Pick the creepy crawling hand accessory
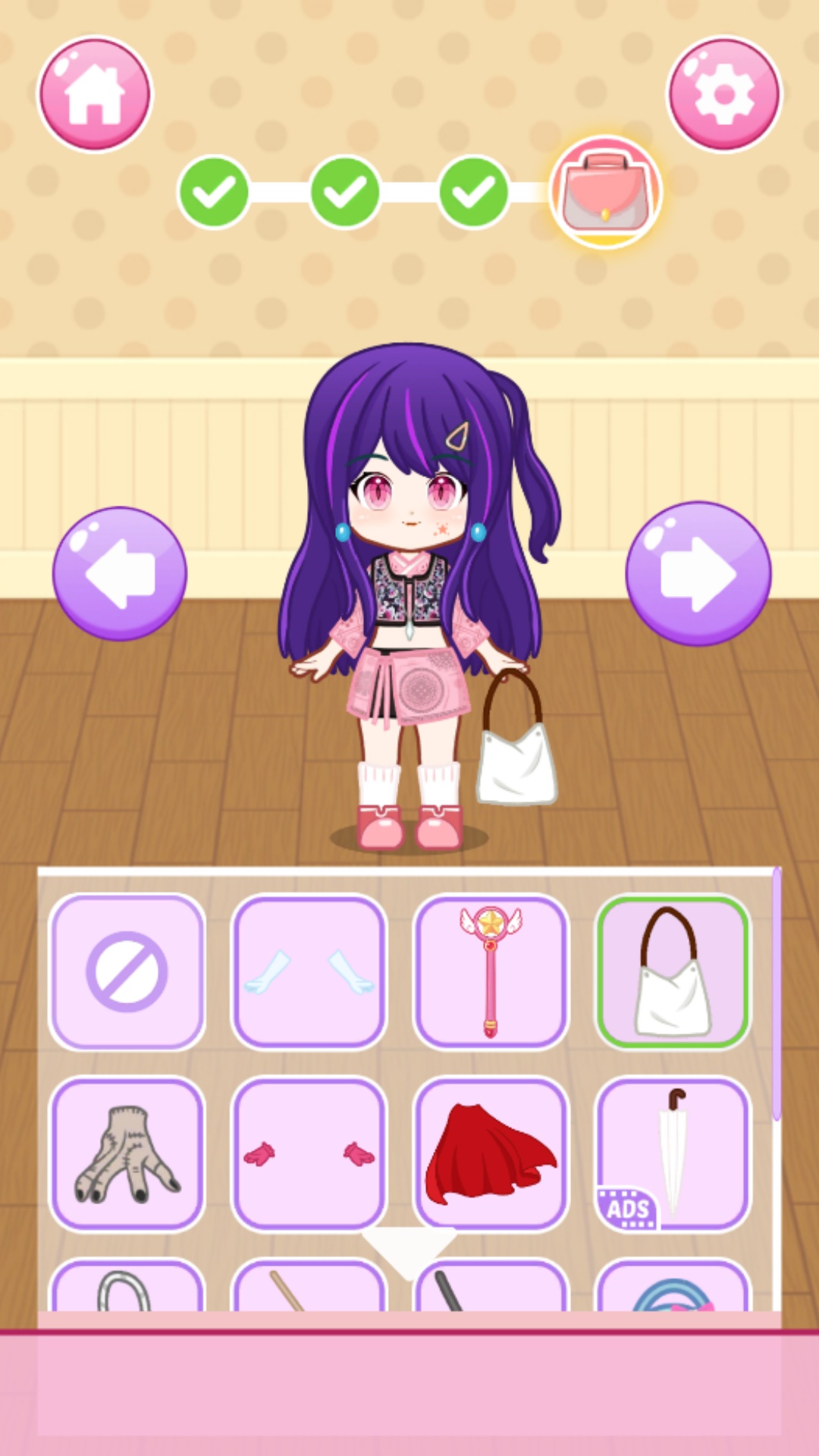The height and width of the screenshot is (1456, 819). (127, 1151)
